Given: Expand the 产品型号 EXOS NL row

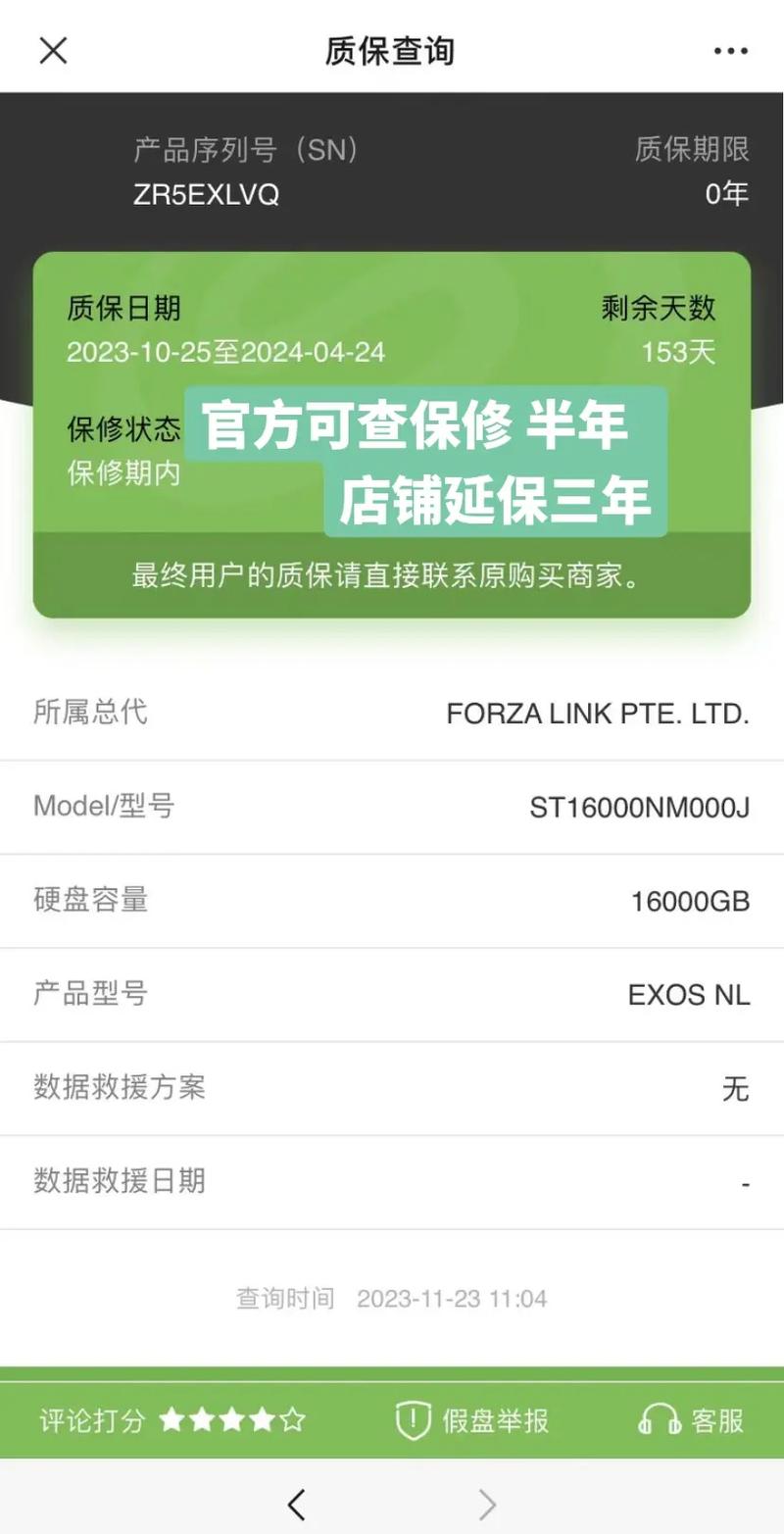Looking at the screenshot, I should click(392, 995).
